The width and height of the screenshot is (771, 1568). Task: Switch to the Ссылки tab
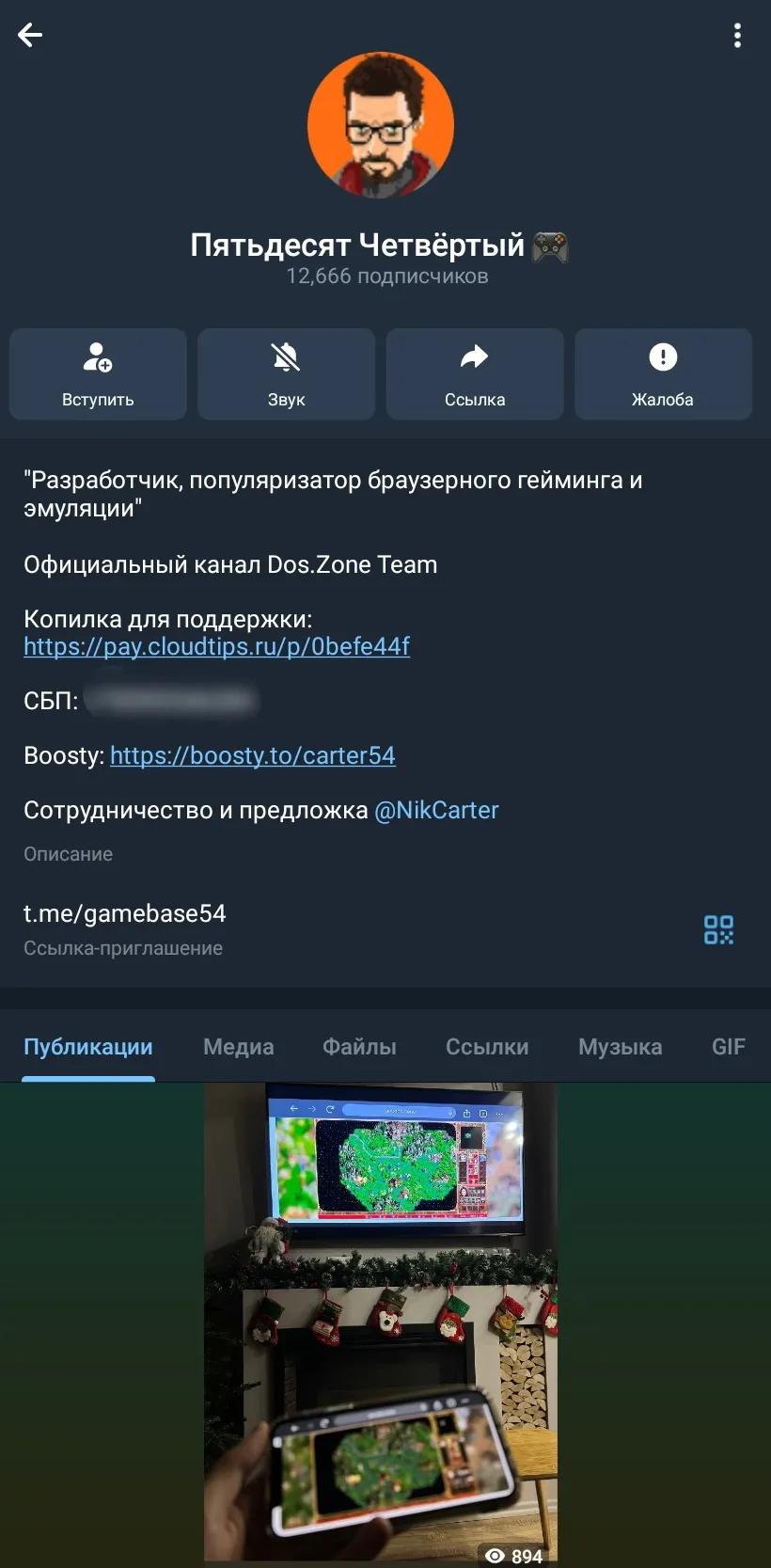pos(487,1047)
